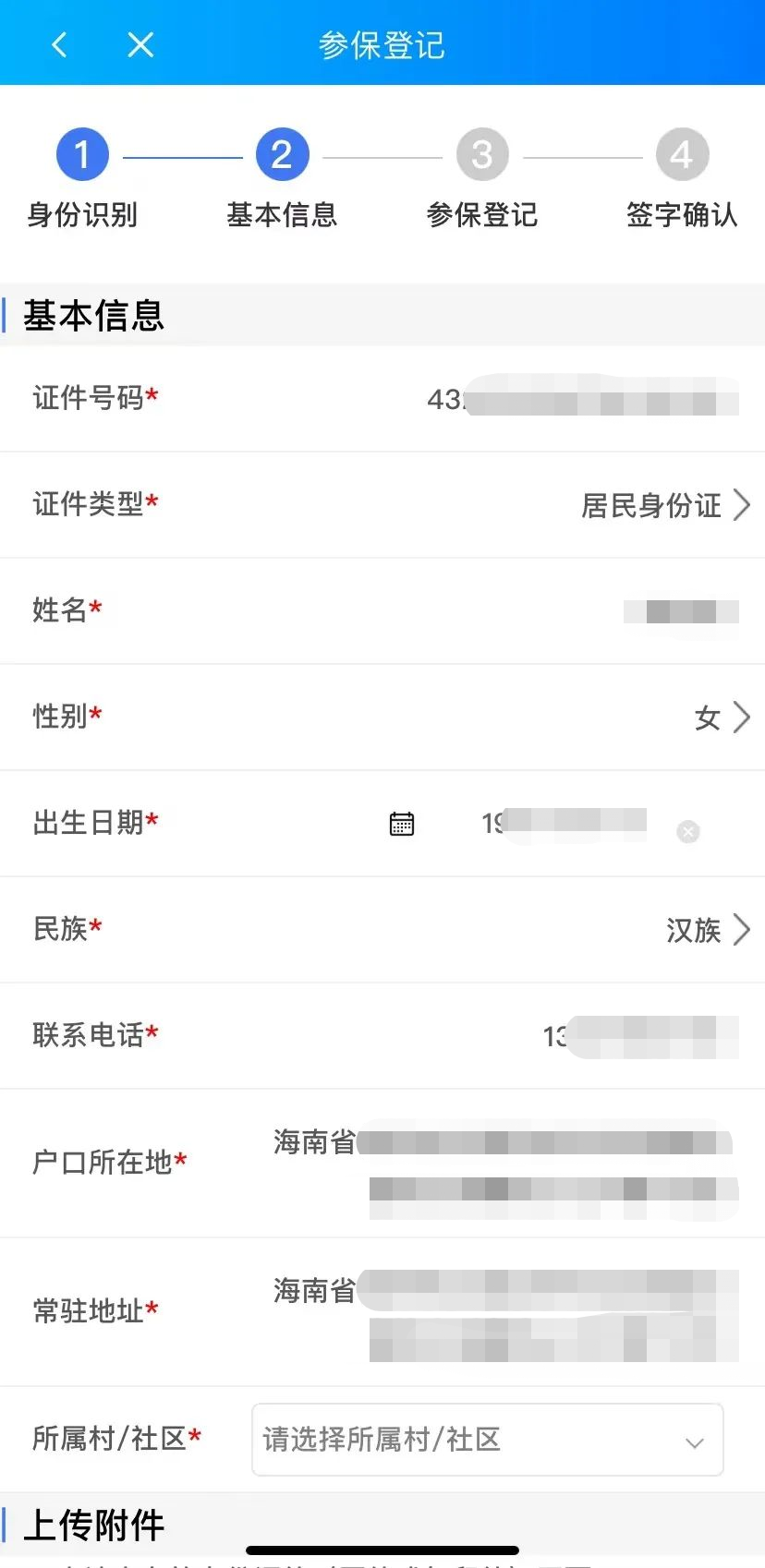This screenshot has width=765, height=1568.
Task: Open the 证件类型 selector
Action: coord(663,505)
